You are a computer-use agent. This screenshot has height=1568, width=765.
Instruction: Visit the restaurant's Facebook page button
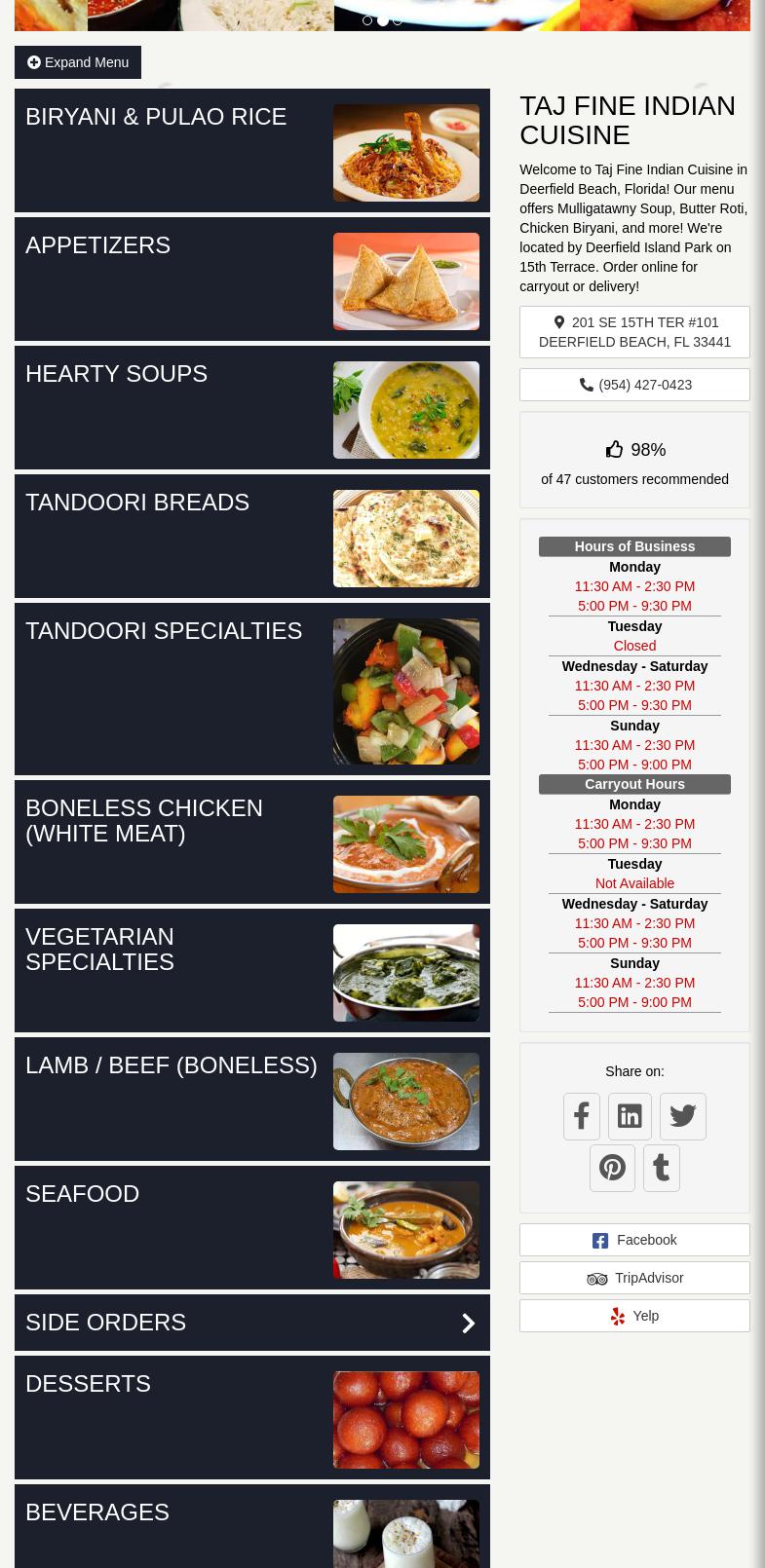(634, 1240)
